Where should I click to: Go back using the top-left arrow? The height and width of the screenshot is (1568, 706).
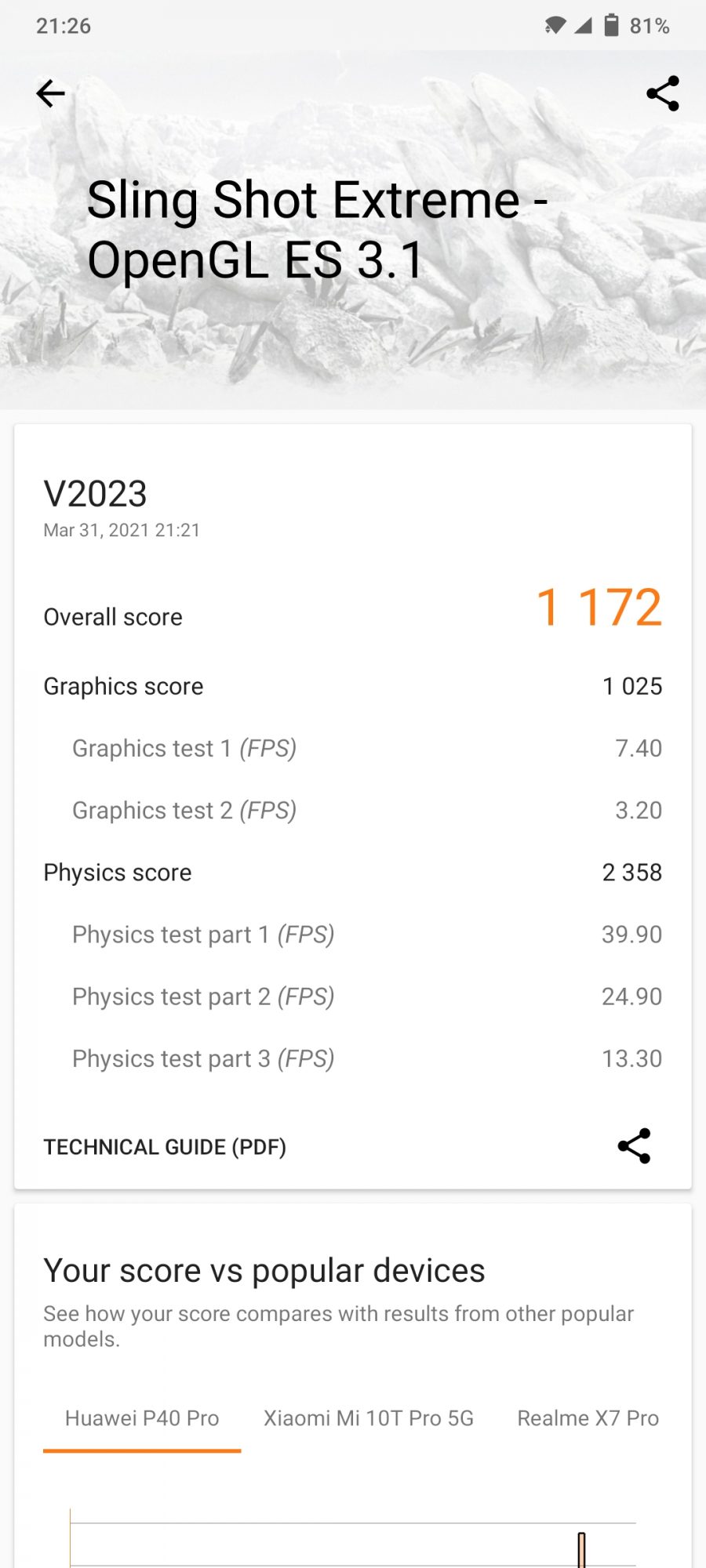click(51, 94)
